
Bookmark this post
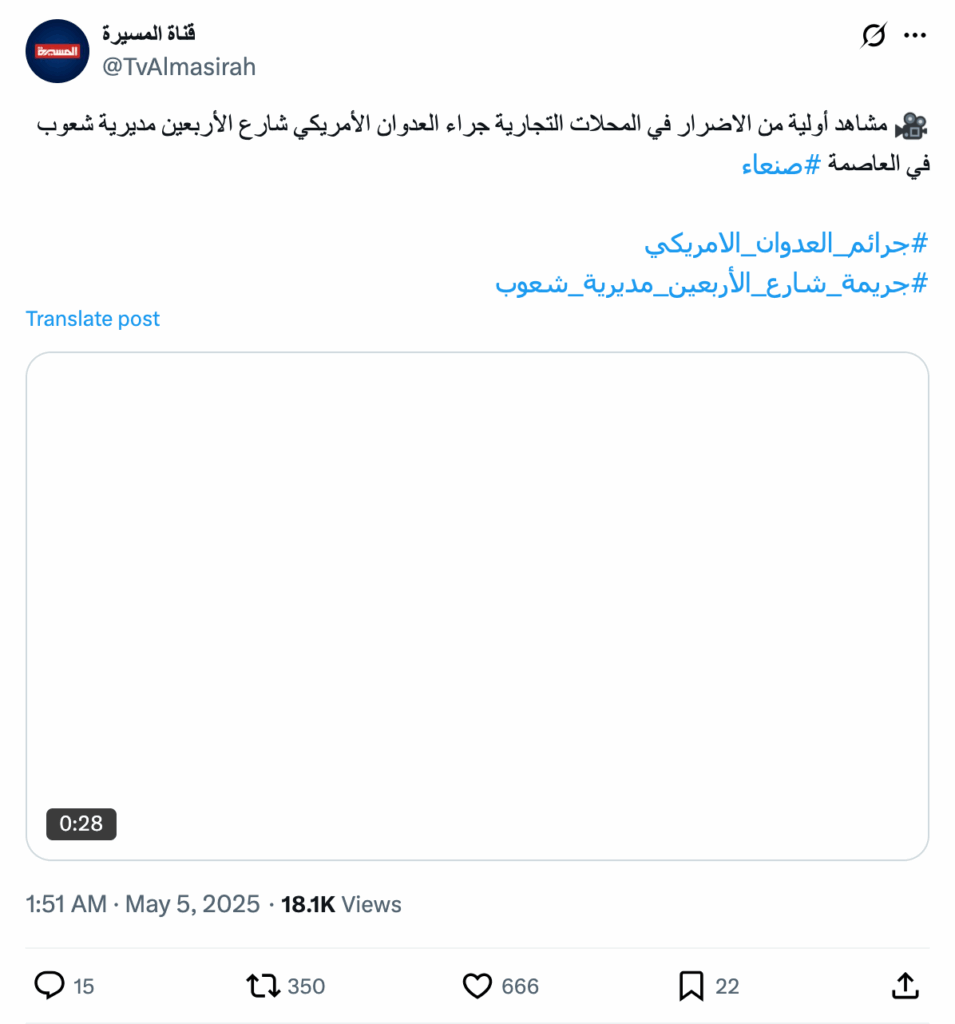691,986
